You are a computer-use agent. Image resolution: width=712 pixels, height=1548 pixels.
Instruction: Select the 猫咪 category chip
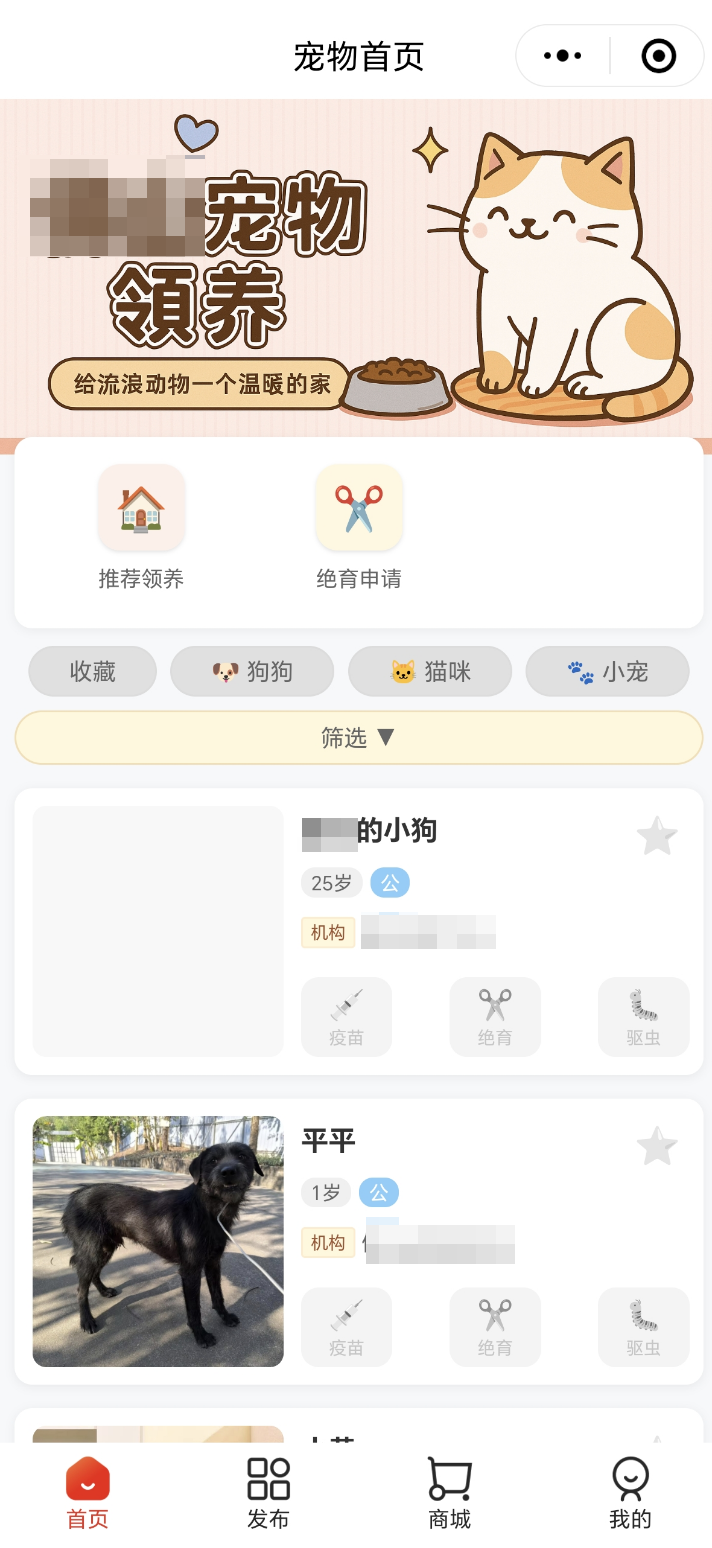tap(430, 671)
